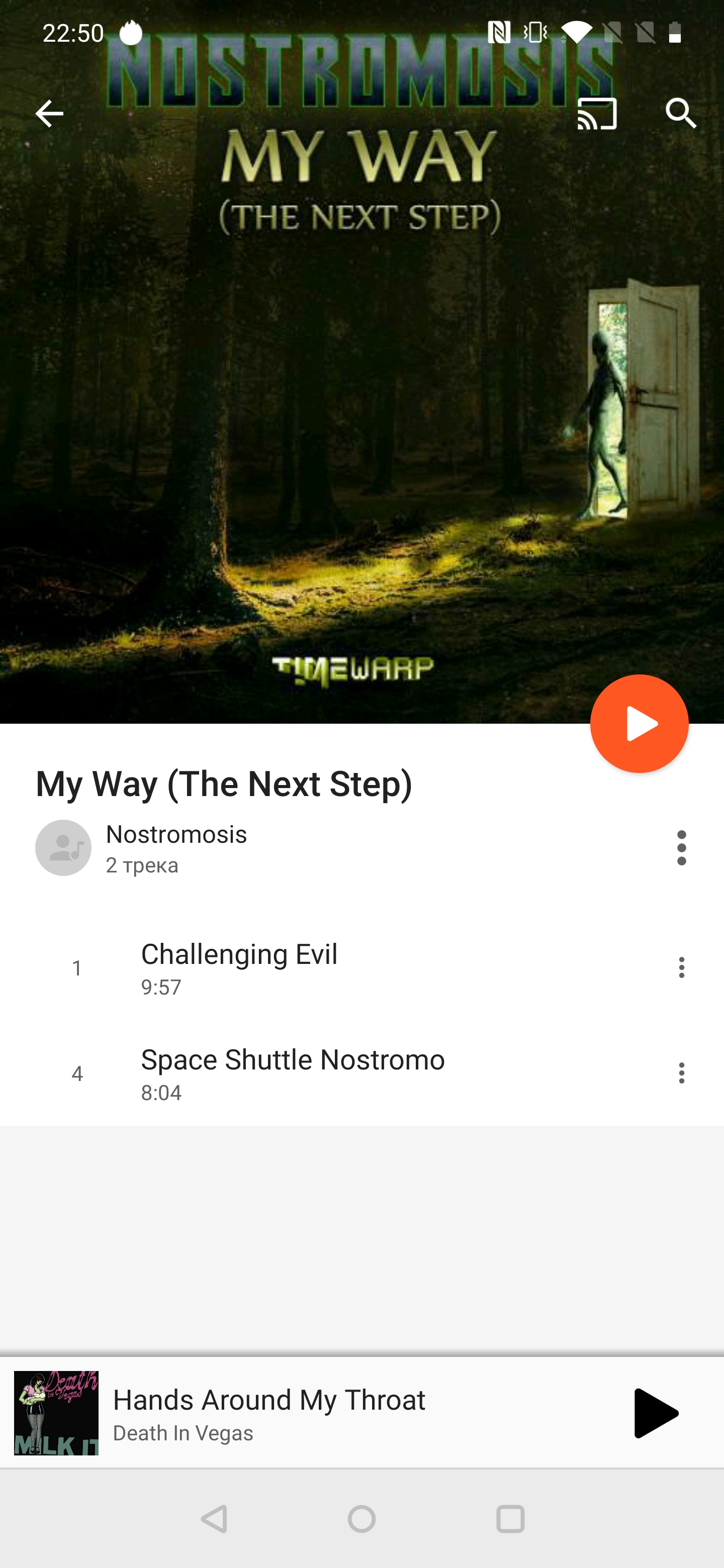This screenshot has height=1568, width=724.
Task: Go to the system home screen
Action: pyautogui.click(x=361, y=1519)
